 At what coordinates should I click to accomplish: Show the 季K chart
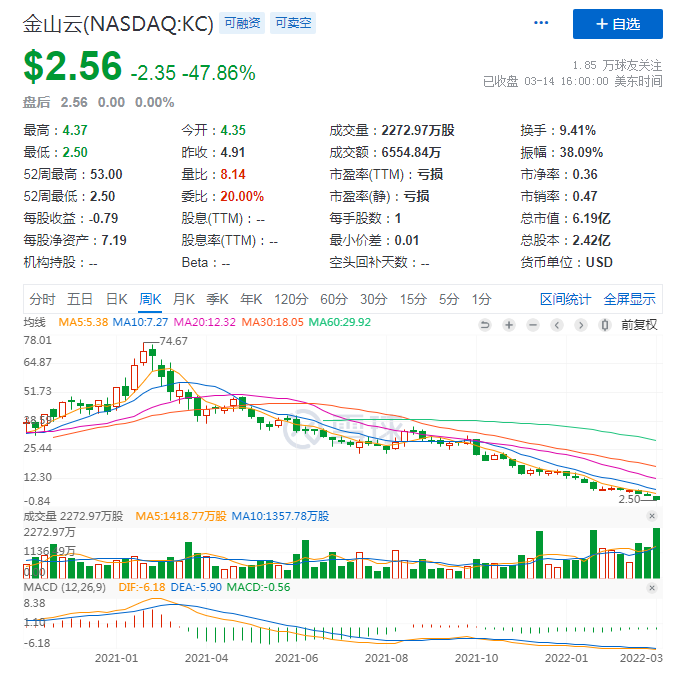[x=217, y=299]
